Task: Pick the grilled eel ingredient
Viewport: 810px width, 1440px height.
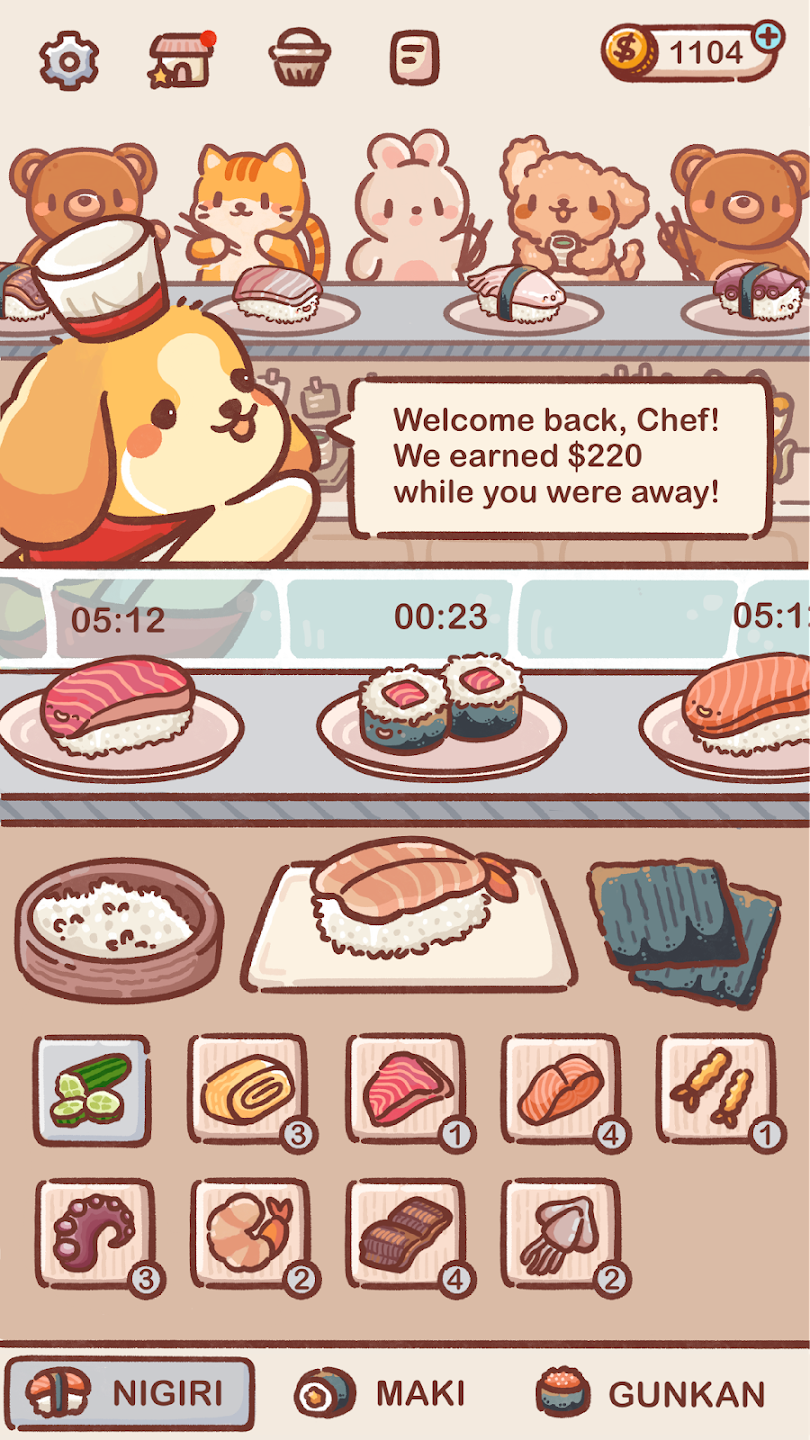Action: [405, 1234]
